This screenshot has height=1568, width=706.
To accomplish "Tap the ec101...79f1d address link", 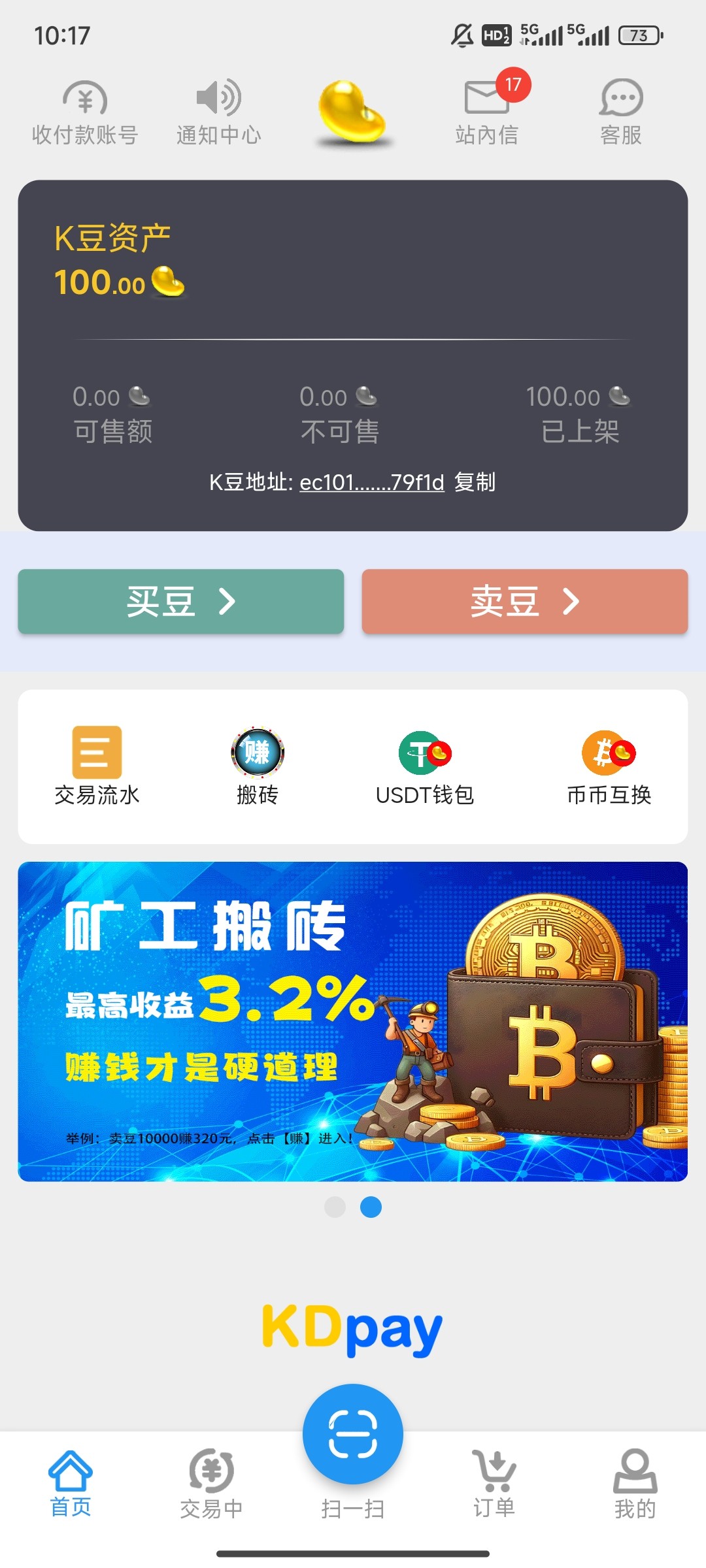I will [371, 482].
